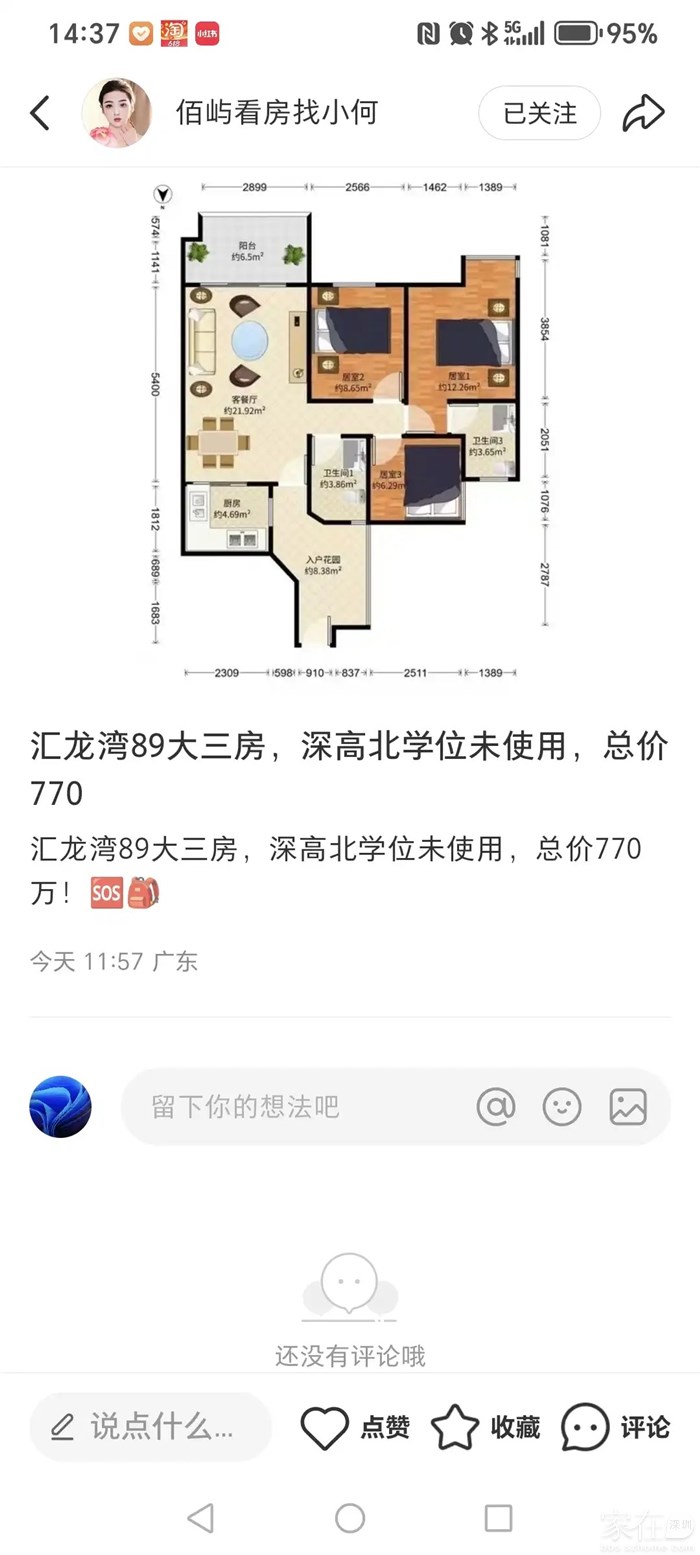
Task: Attach a picture to the comment
Action: 628,1106
